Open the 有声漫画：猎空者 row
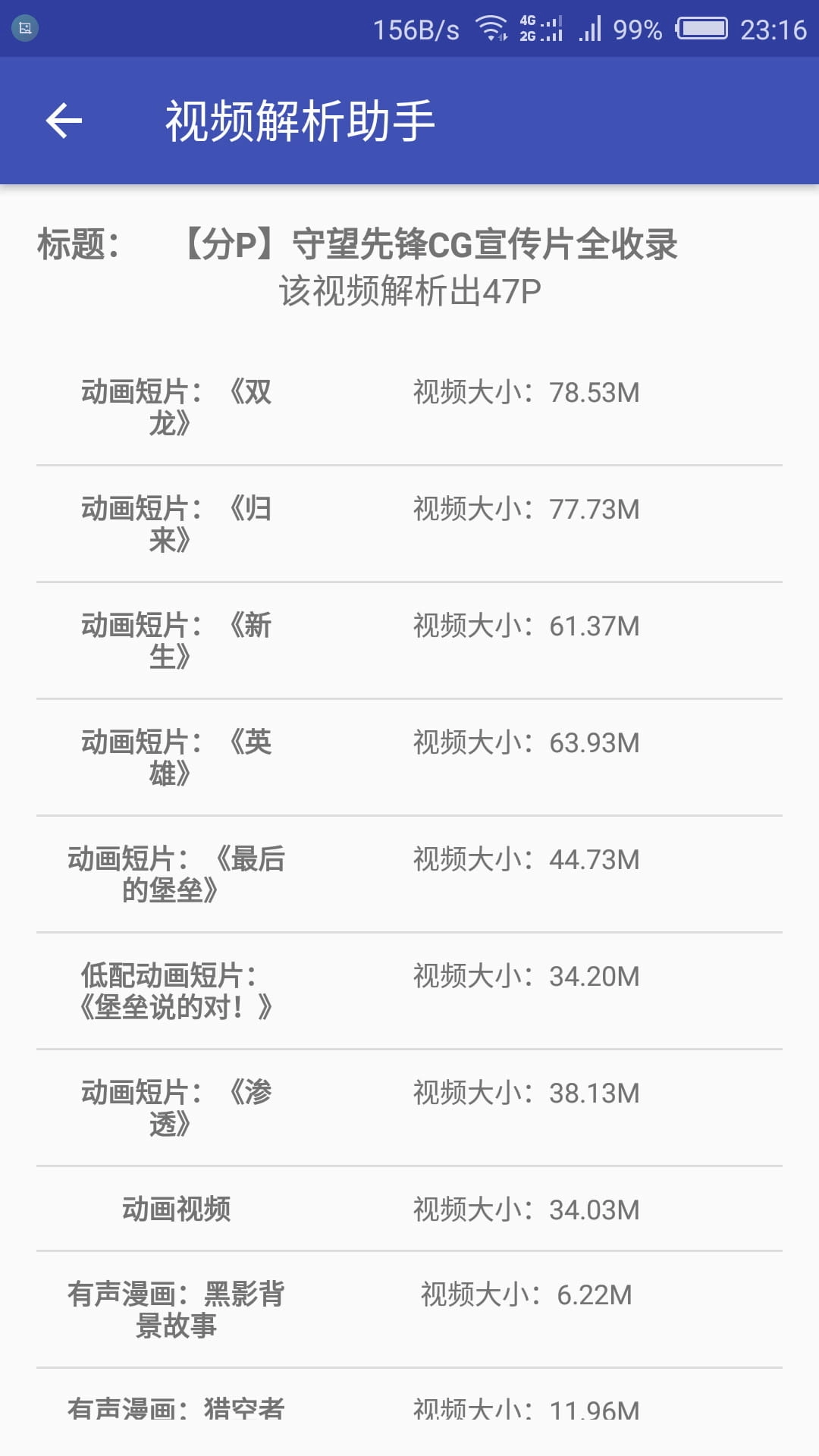Screen dimensions: 819x1456 click(409, 1412)
